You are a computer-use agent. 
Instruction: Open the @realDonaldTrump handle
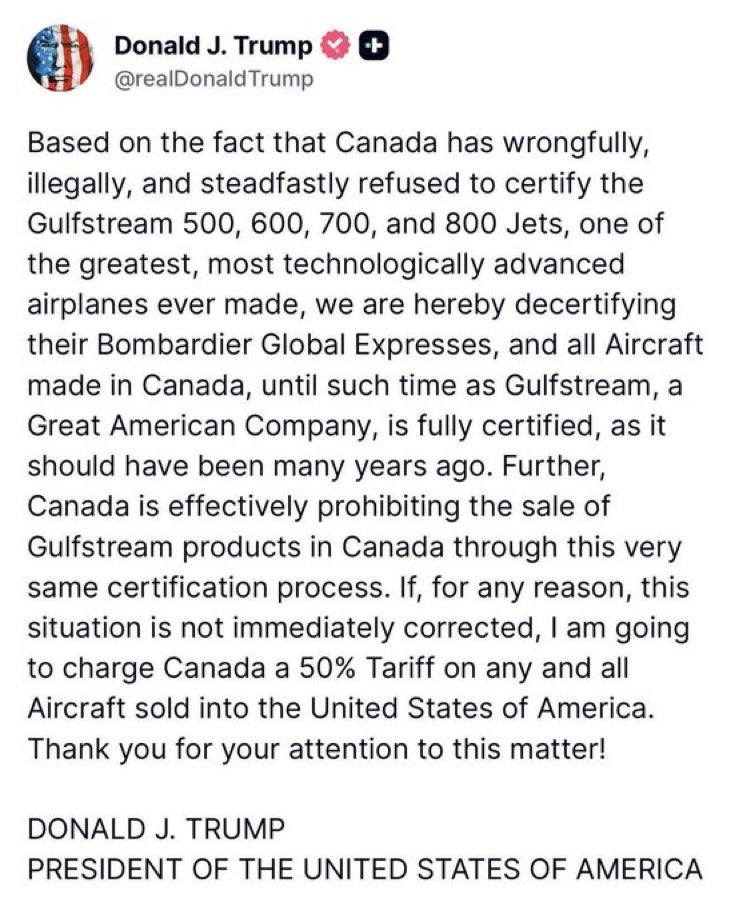[212, 78]
